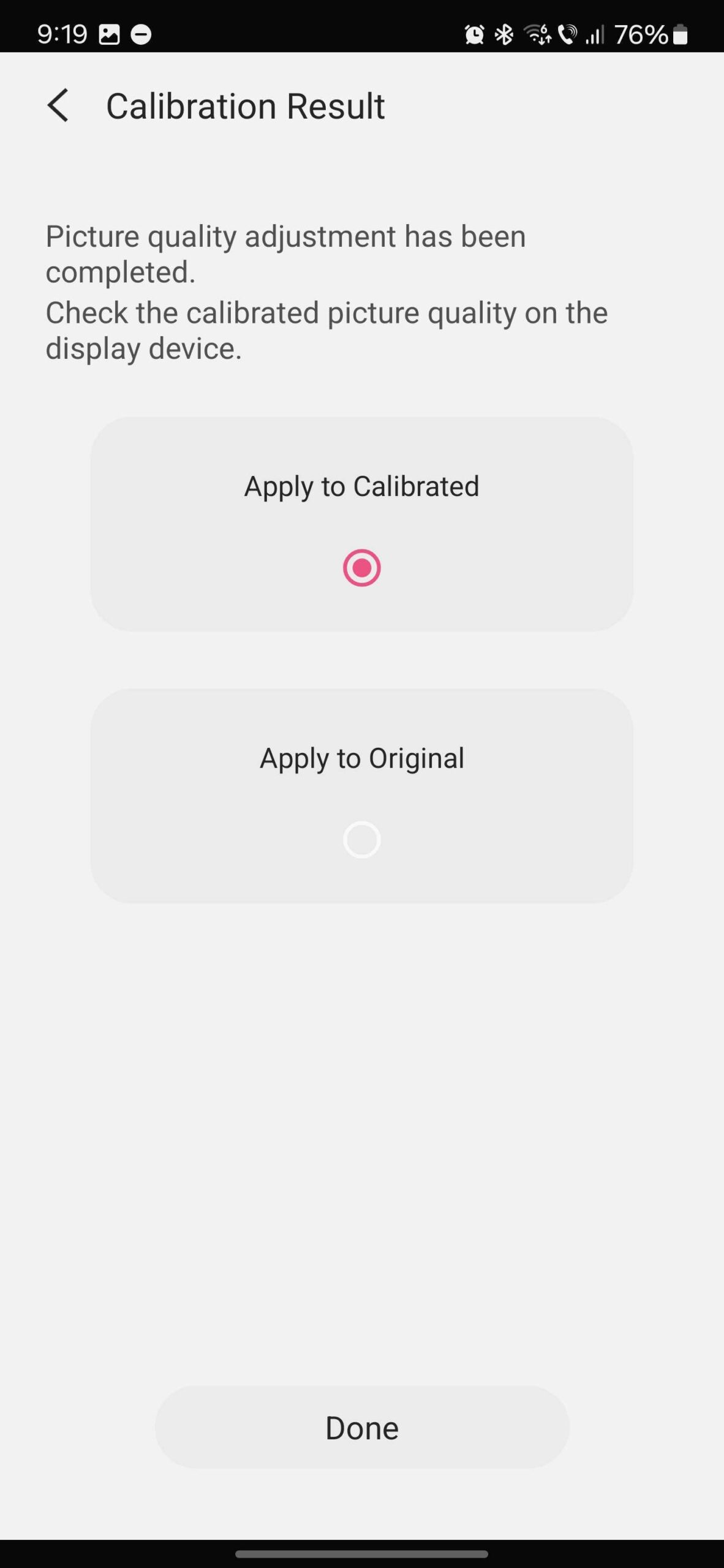
Task: Choose the Apply to Original option
Action: (361, 839)
